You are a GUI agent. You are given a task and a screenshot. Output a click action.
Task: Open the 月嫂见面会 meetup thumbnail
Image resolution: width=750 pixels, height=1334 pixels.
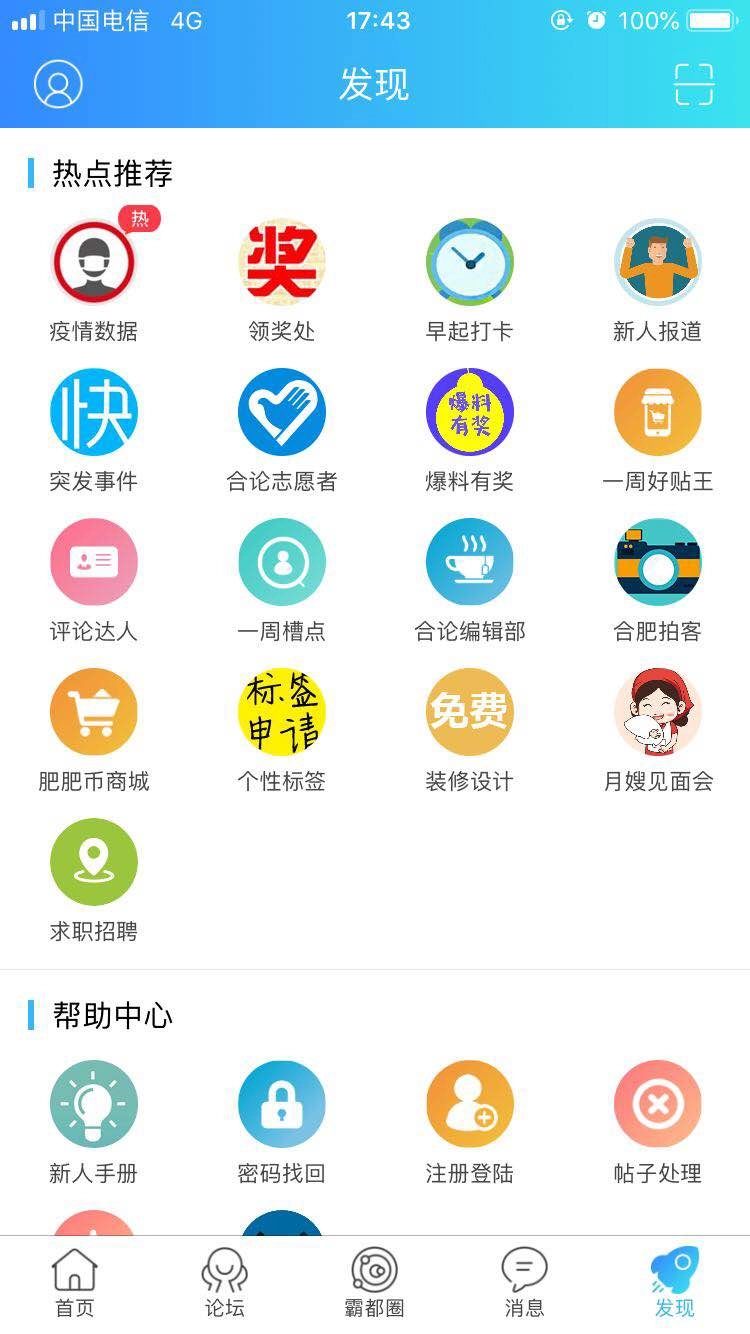point(658,712)
